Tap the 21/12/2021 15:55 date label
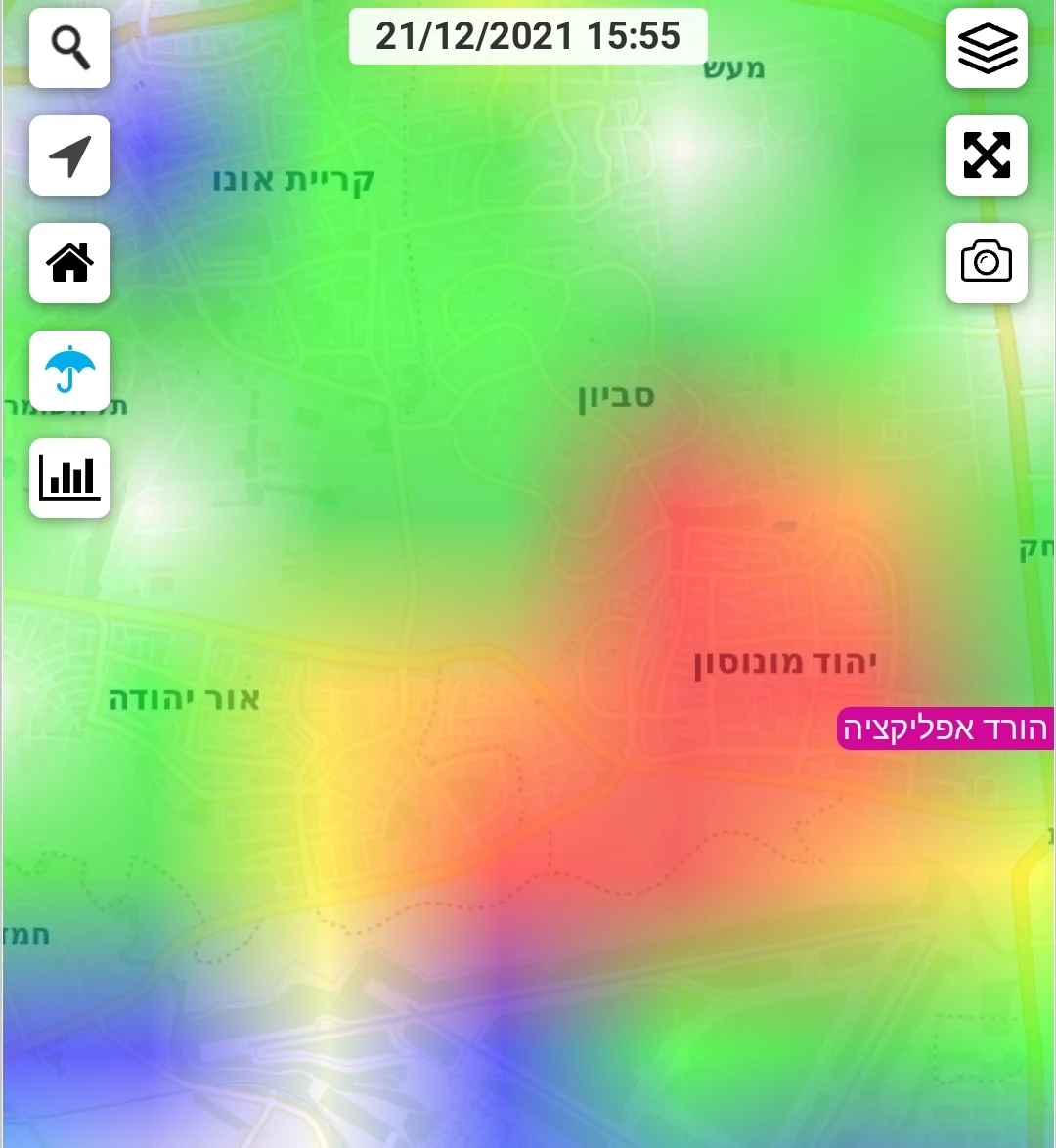 [x=528, y=37]
